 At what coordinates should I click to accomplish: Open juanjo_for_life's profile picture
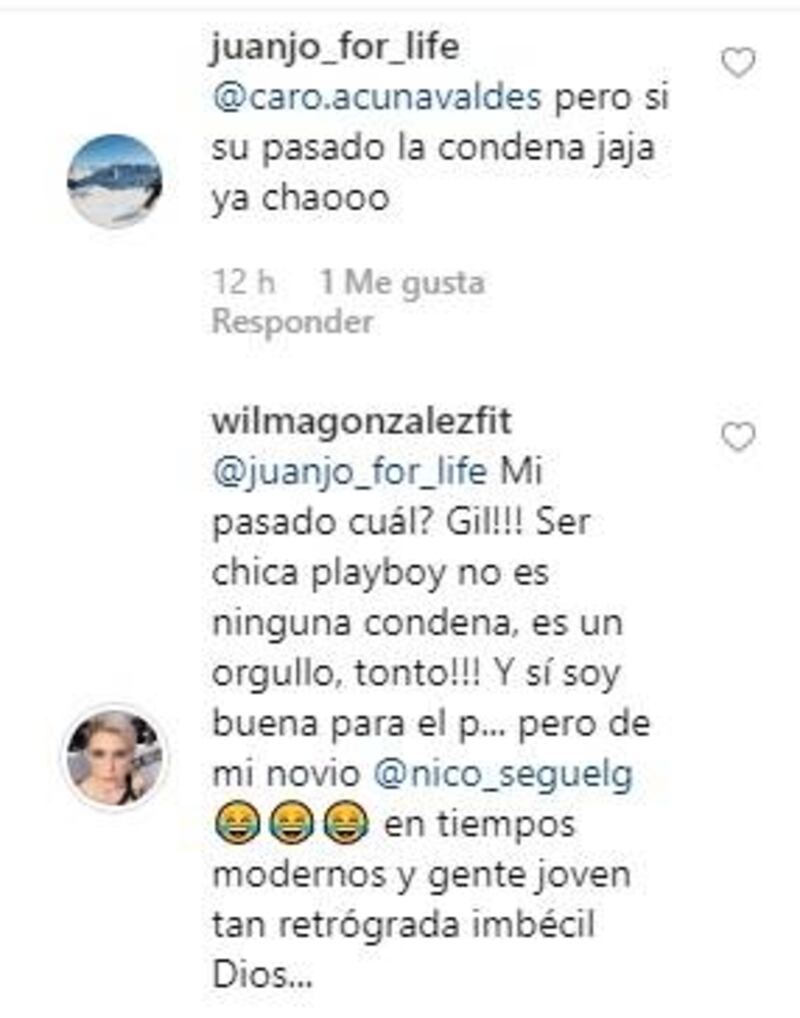click(x=114, y=181)
